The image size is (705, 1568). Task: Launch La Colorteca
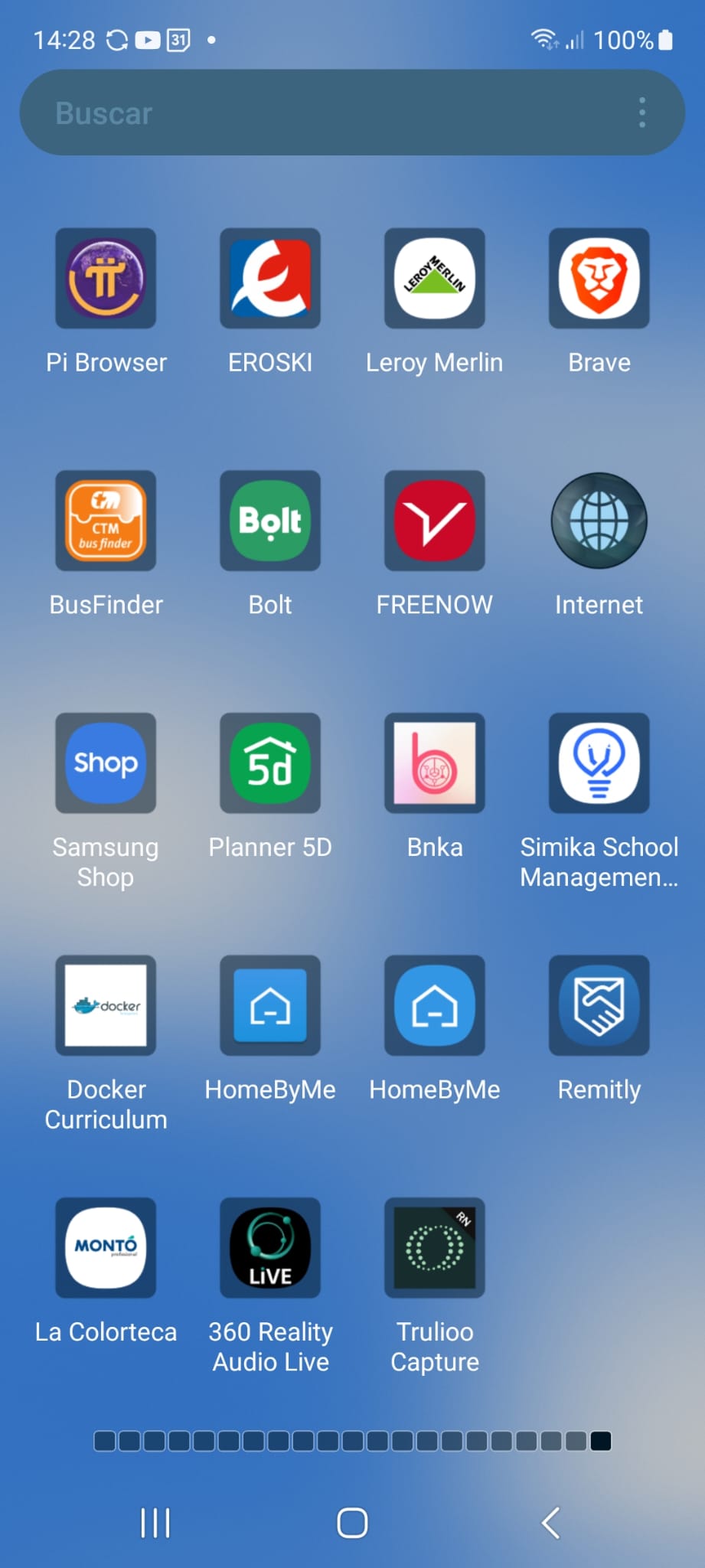pos(106,1248)
